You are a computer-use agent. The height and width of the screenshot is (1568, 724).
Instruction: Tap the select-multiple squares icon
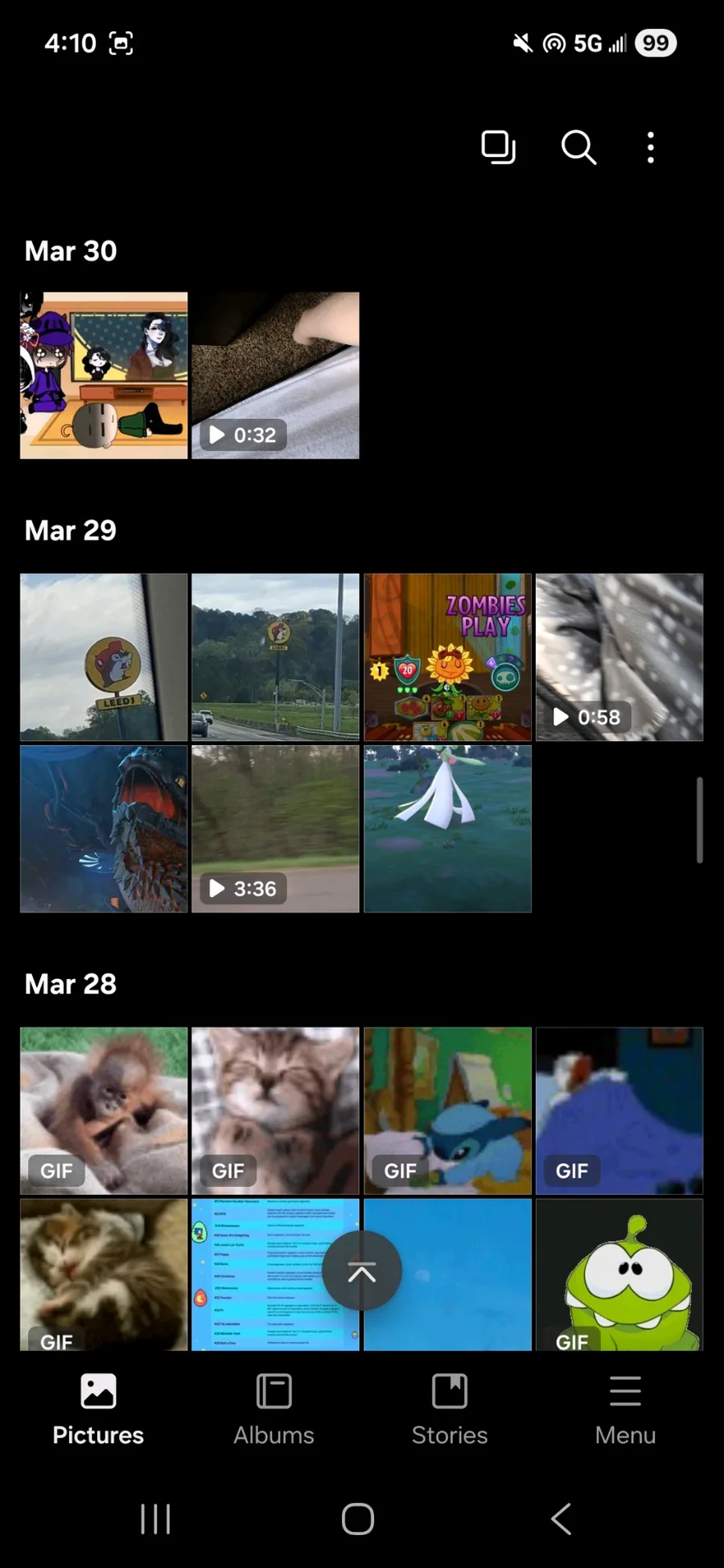[x=498, y=147]
